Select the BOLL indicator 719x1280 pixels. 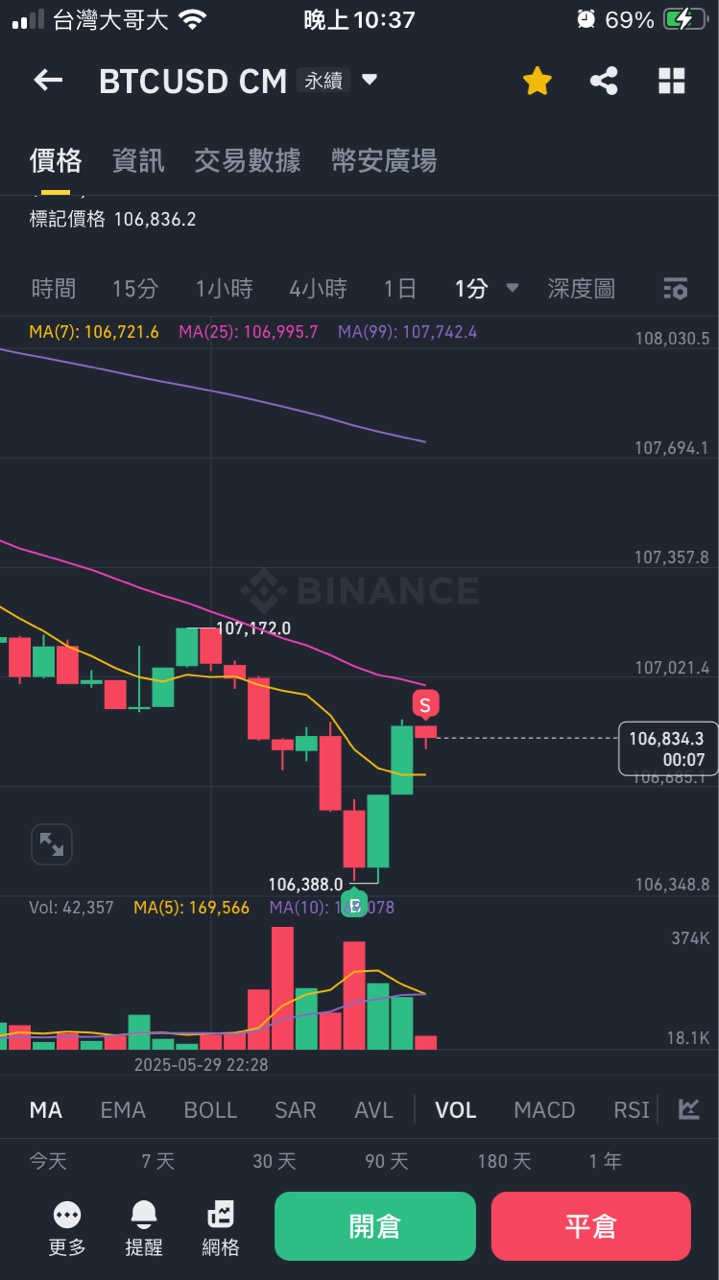click(x=210, y=1110)
